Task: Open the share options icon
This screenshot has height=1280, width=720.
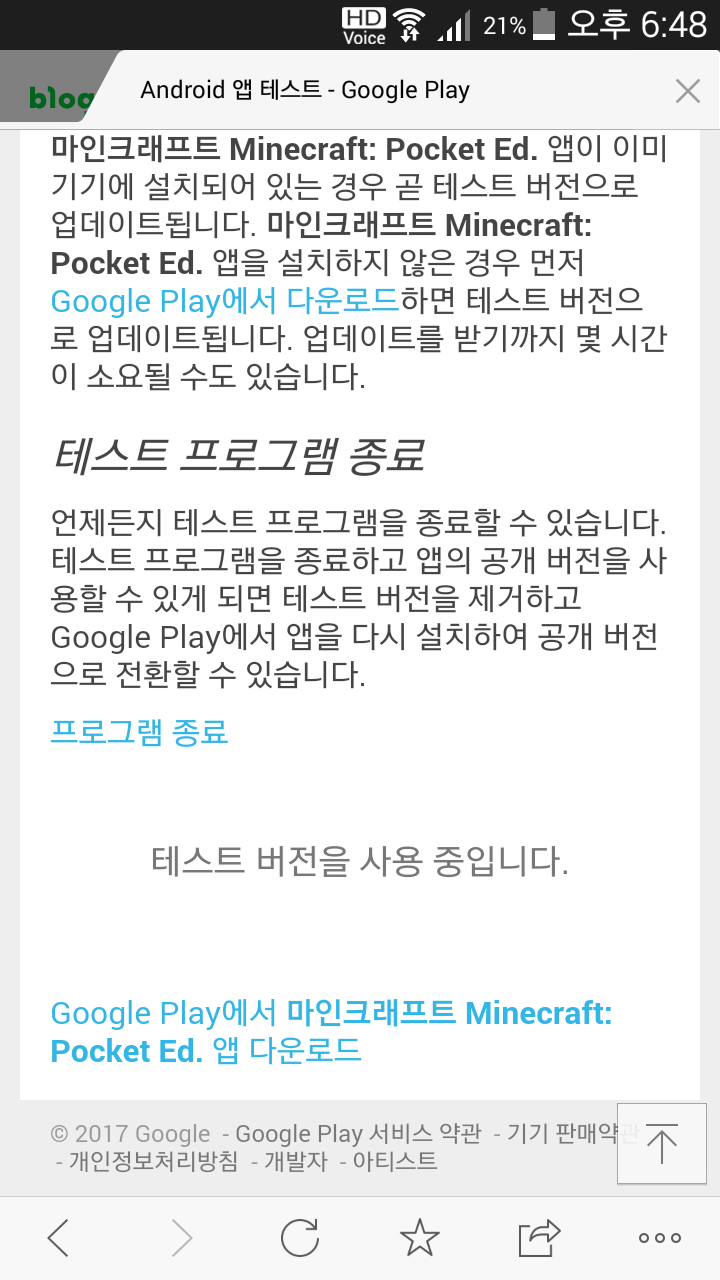Action: [x=538, y=1237]
